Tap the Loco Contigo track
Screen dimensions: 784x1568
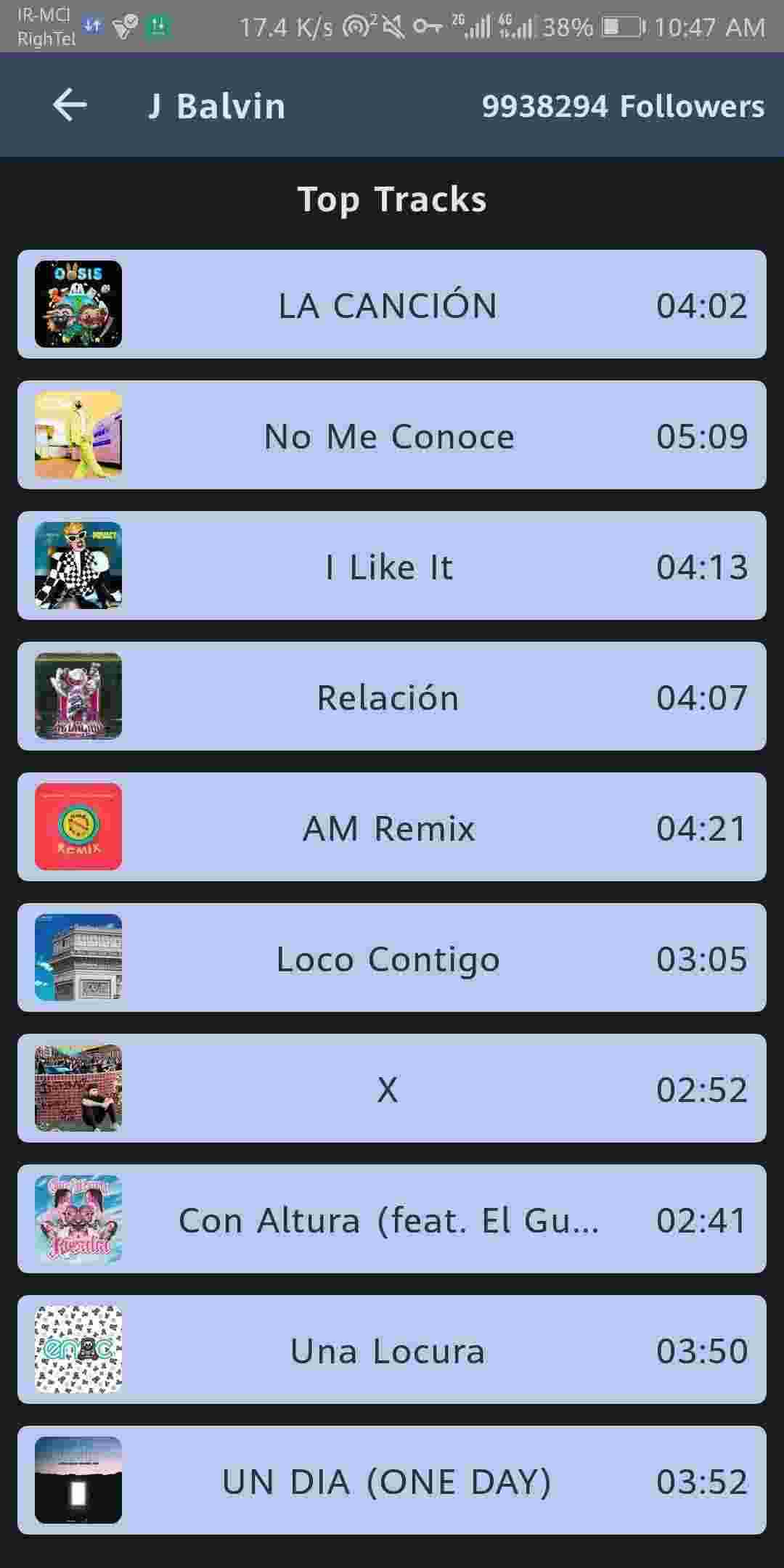[391, 958]
